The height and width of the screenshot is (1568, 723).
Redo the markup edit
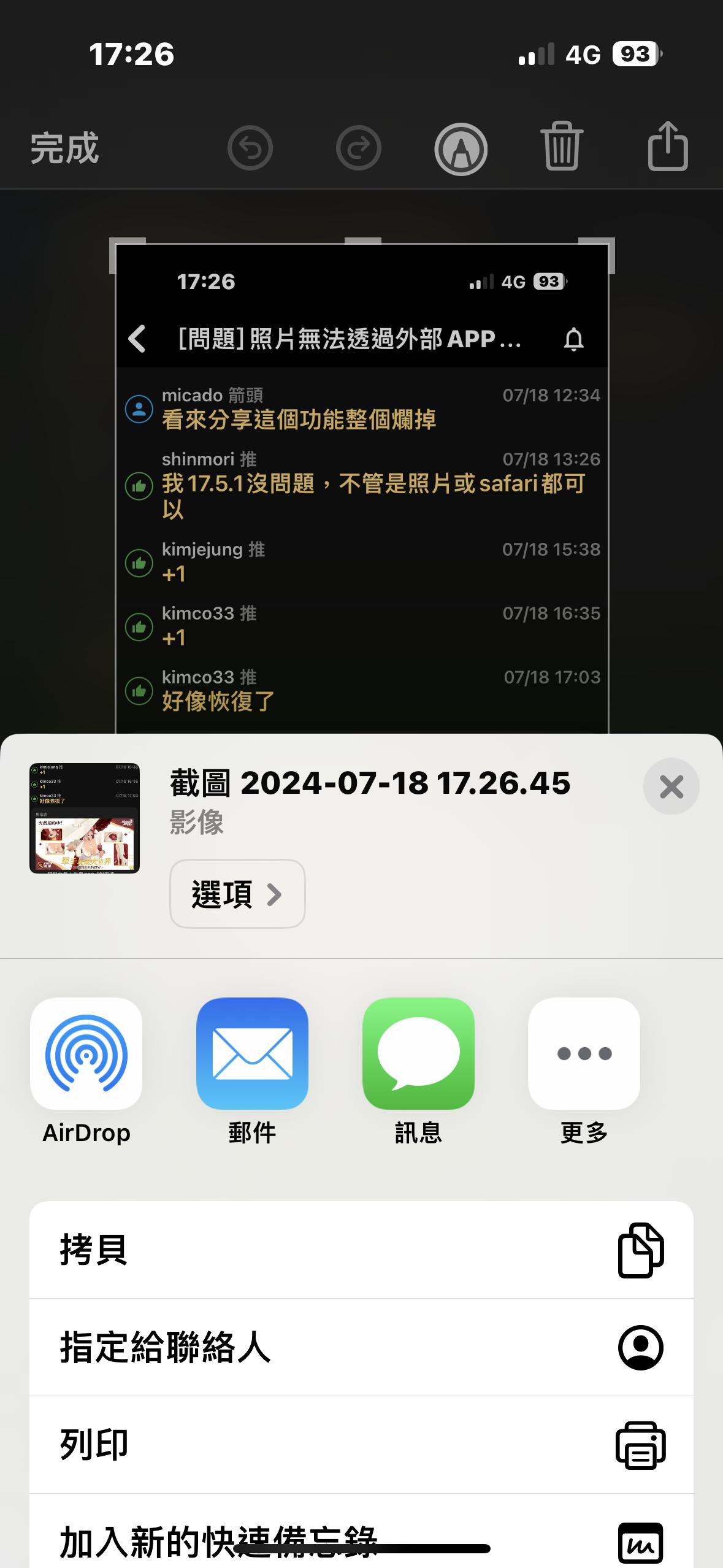(358, 148)
